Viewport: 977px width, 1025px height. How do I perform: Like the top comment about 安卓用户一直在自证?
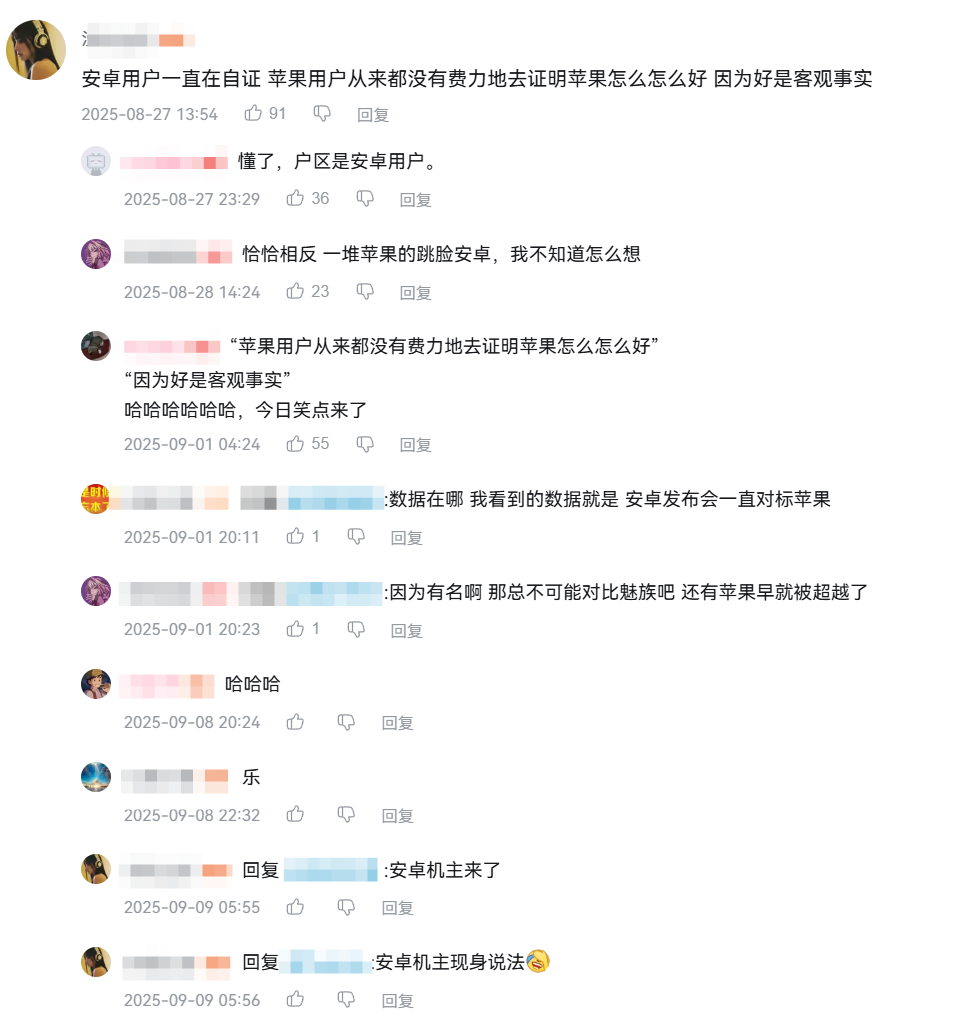coord(253,114)
